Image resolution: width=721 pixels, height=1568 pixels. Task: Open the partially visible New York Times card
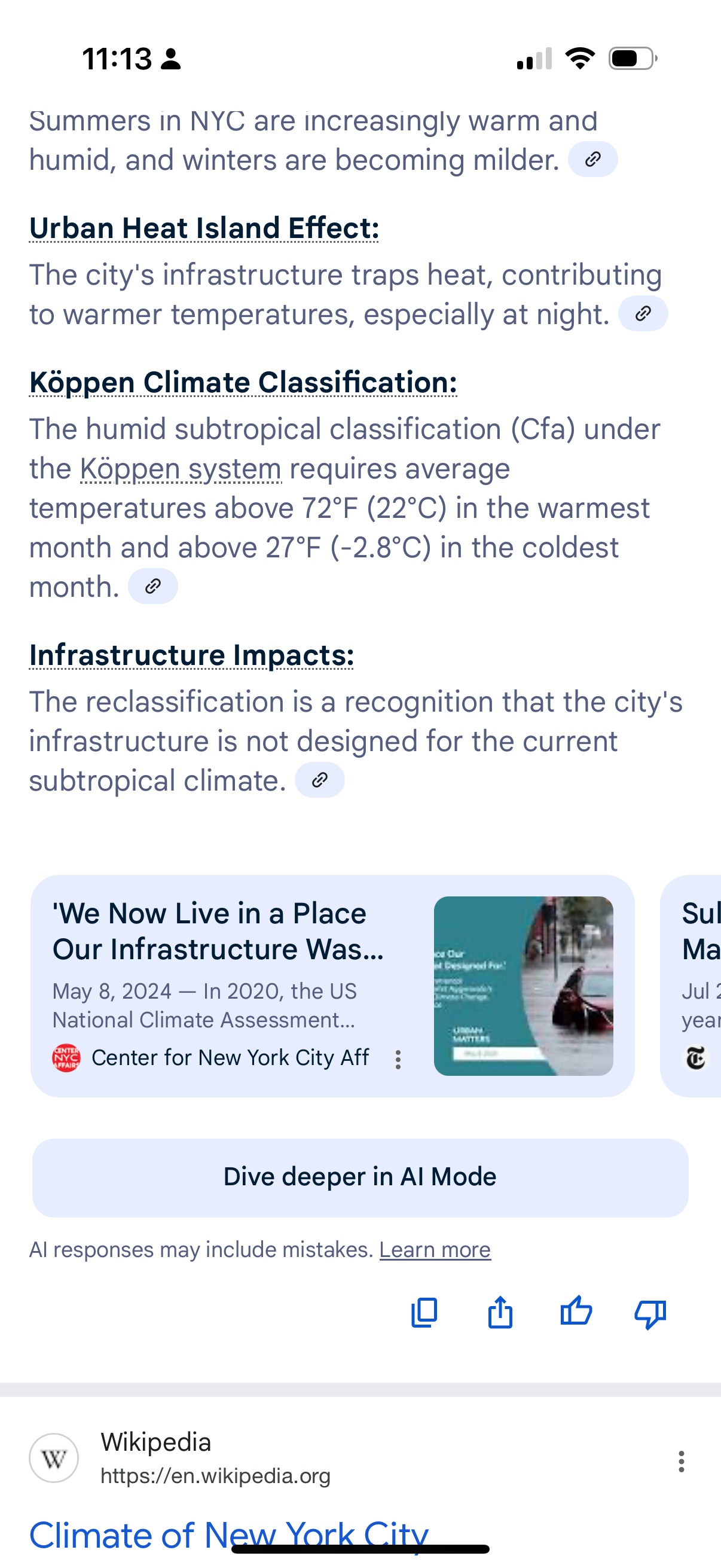pos(691,986)
